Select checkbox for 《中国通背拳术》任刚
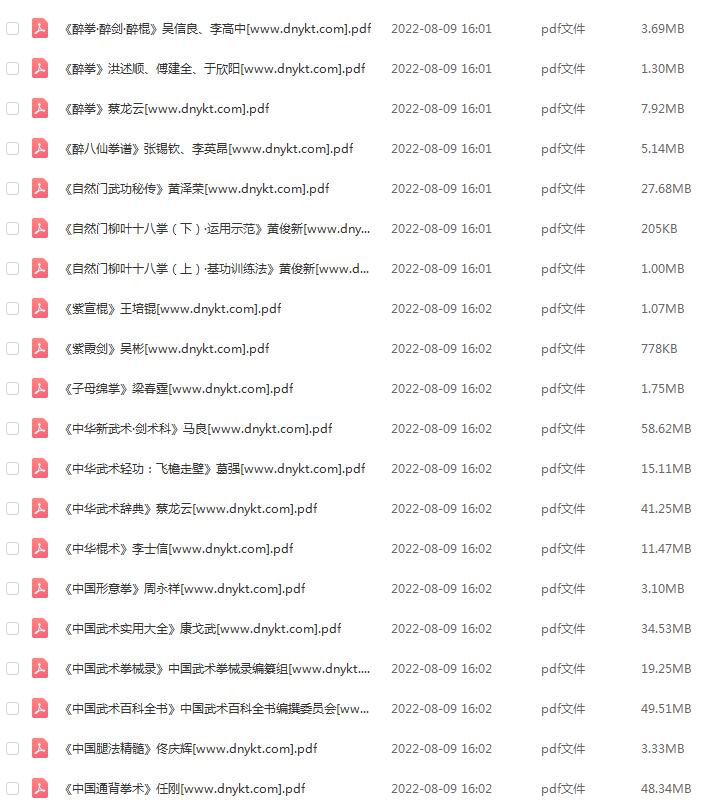The width and height of the screenshot is (709, 804). point(12,789)
